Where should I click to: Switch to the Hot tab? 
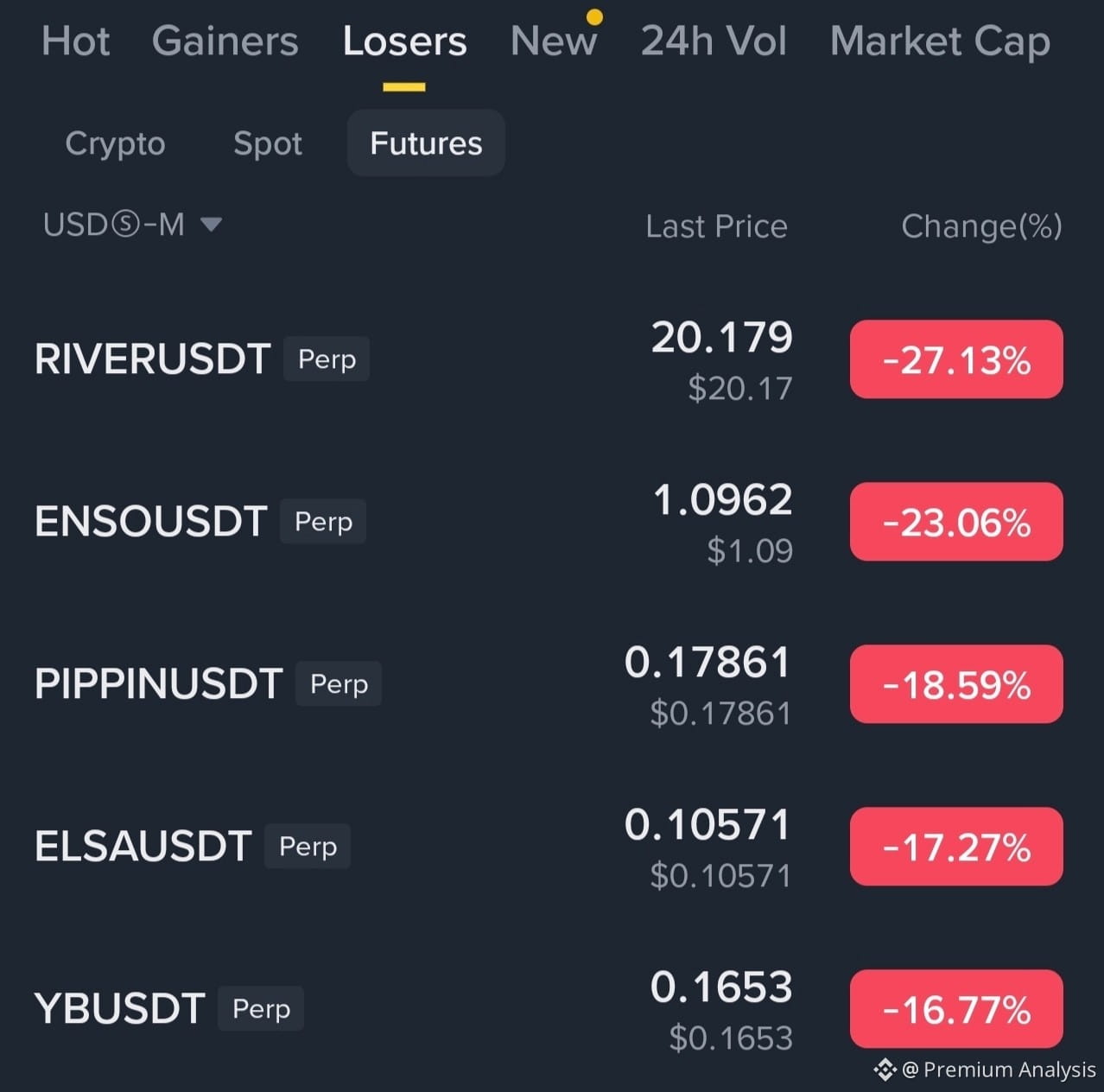point(76,41)
